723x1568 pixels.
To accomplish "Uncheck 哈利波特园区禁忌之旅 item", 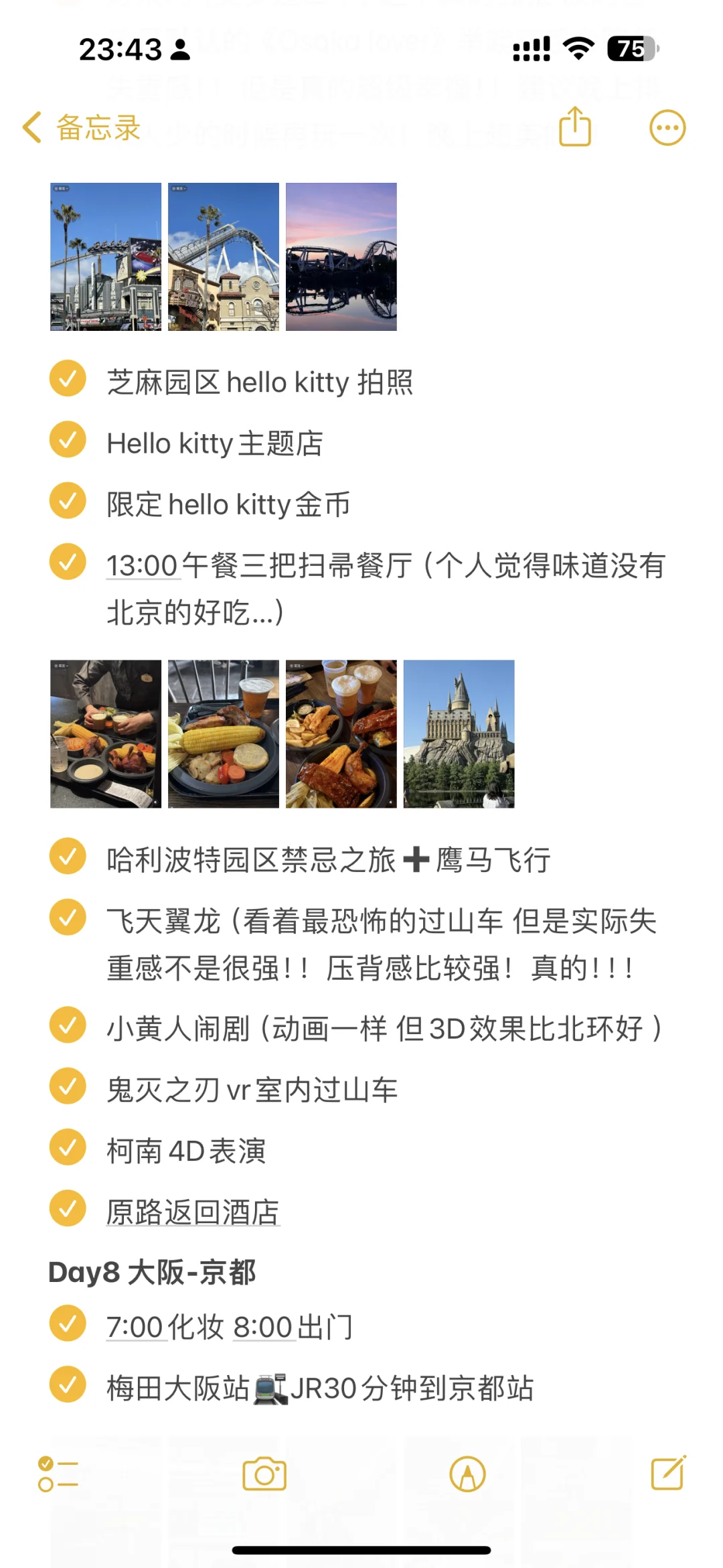I will pos(68,857).
